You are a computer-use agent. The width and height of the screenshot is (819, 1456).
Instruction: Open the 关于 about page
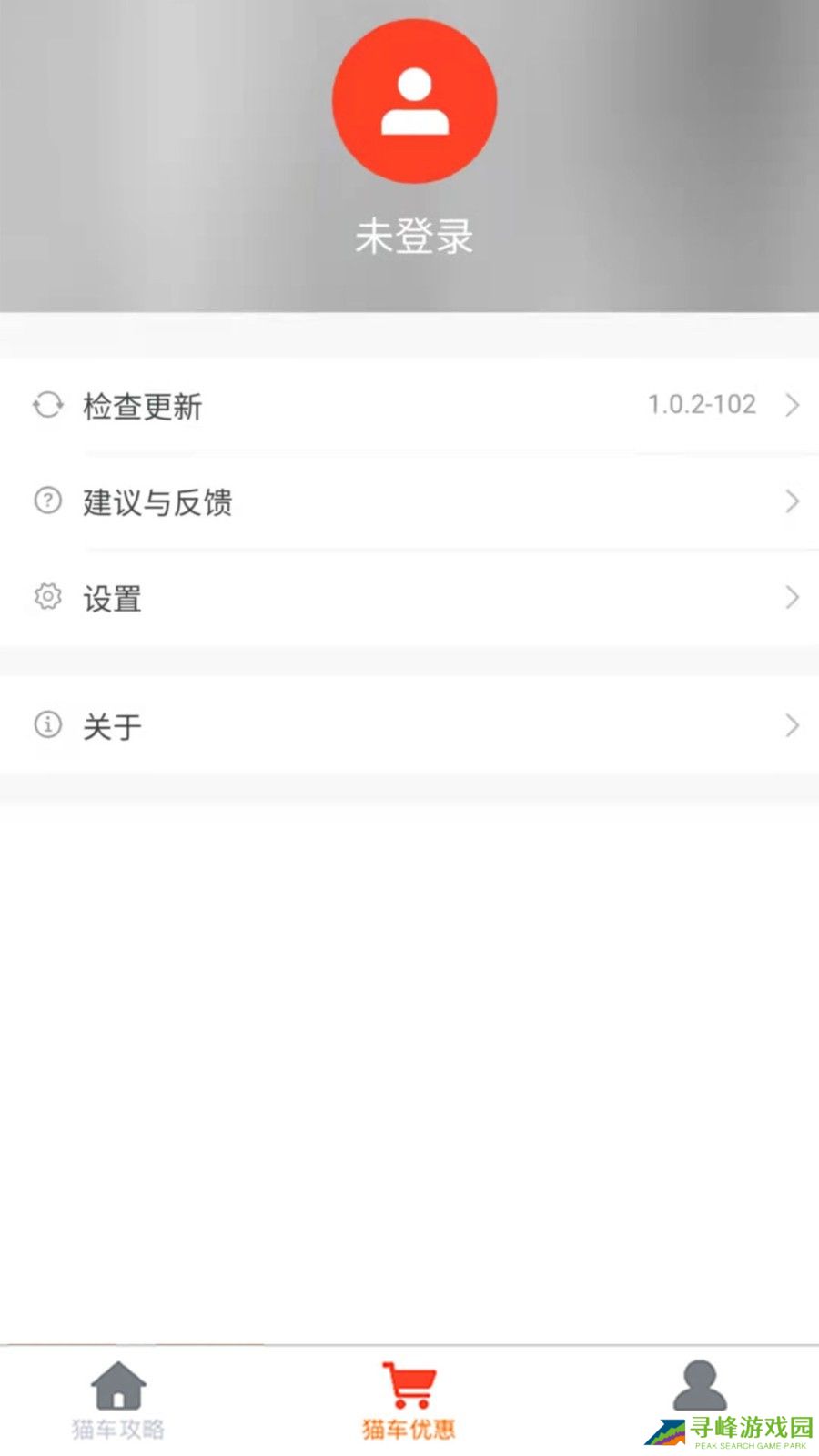[409, 725]
